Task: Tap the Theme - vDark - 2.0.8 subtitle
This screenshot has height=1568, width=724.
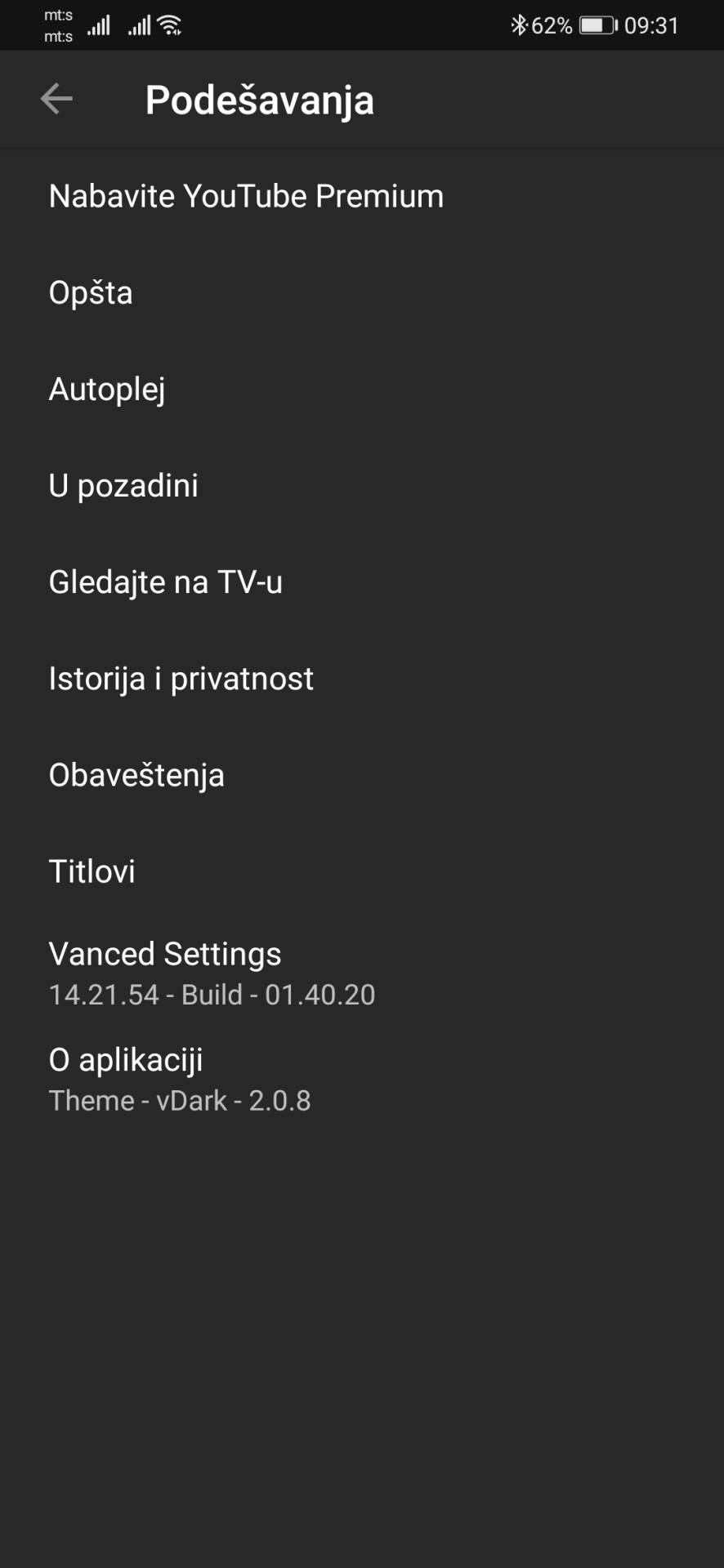Action: [x=180, y=1100]
